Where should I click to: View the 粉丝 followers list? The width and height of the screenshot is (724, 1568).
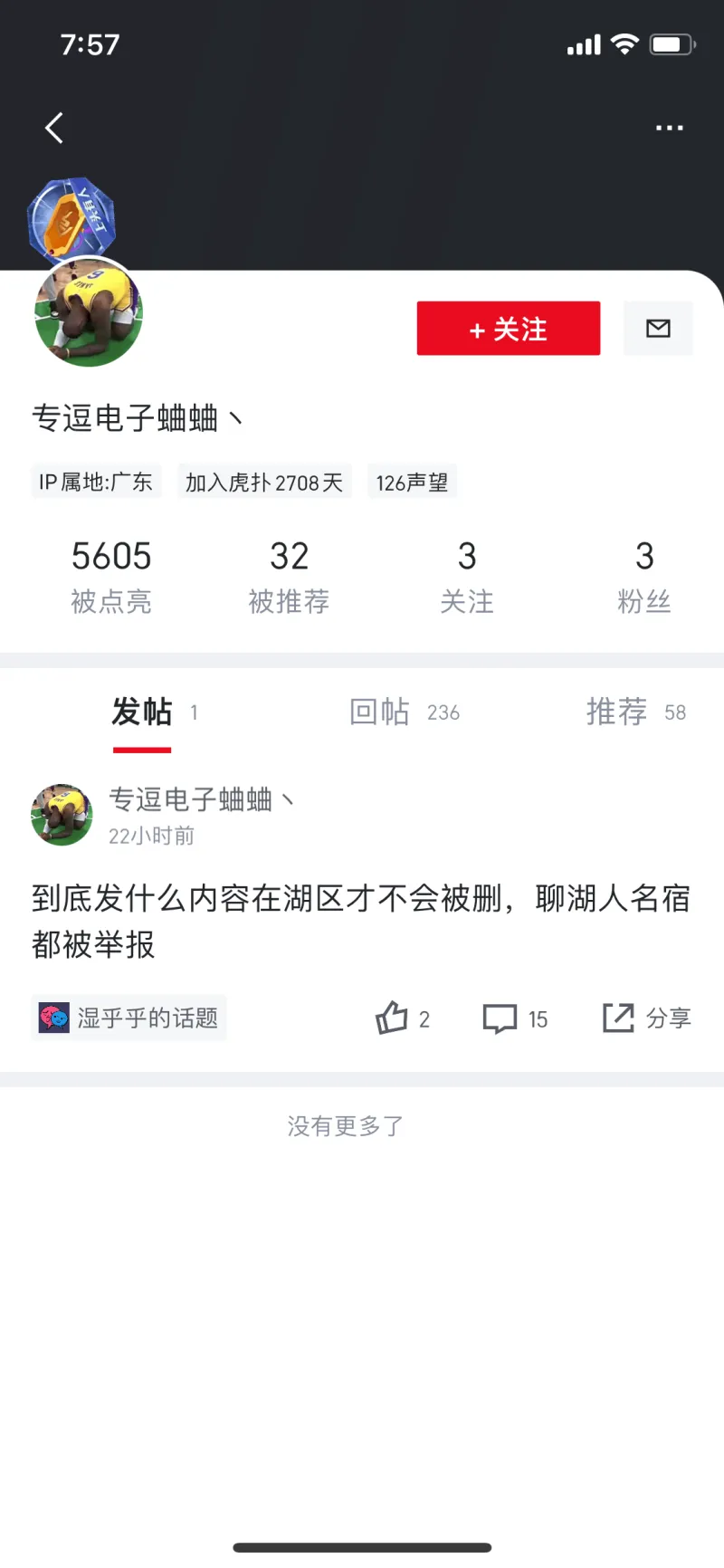click(643, 576)
